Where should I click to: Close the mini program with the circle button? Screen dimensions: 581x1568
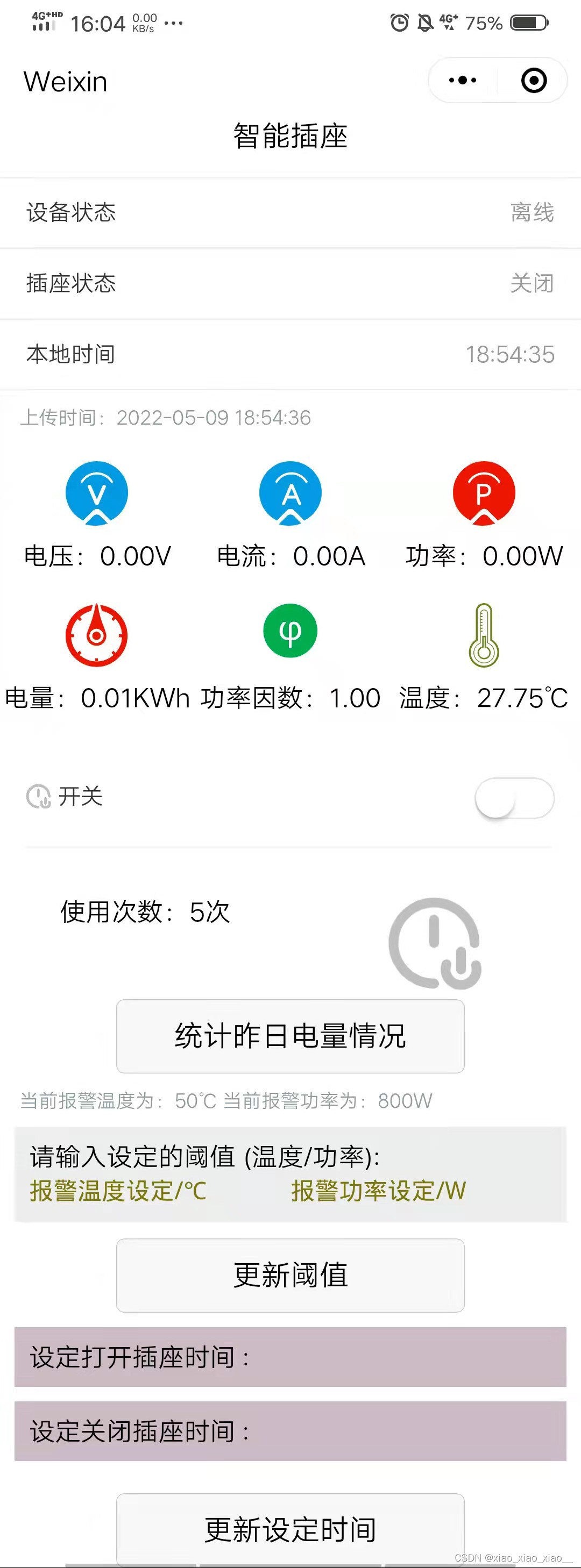[x=534, y=80]
